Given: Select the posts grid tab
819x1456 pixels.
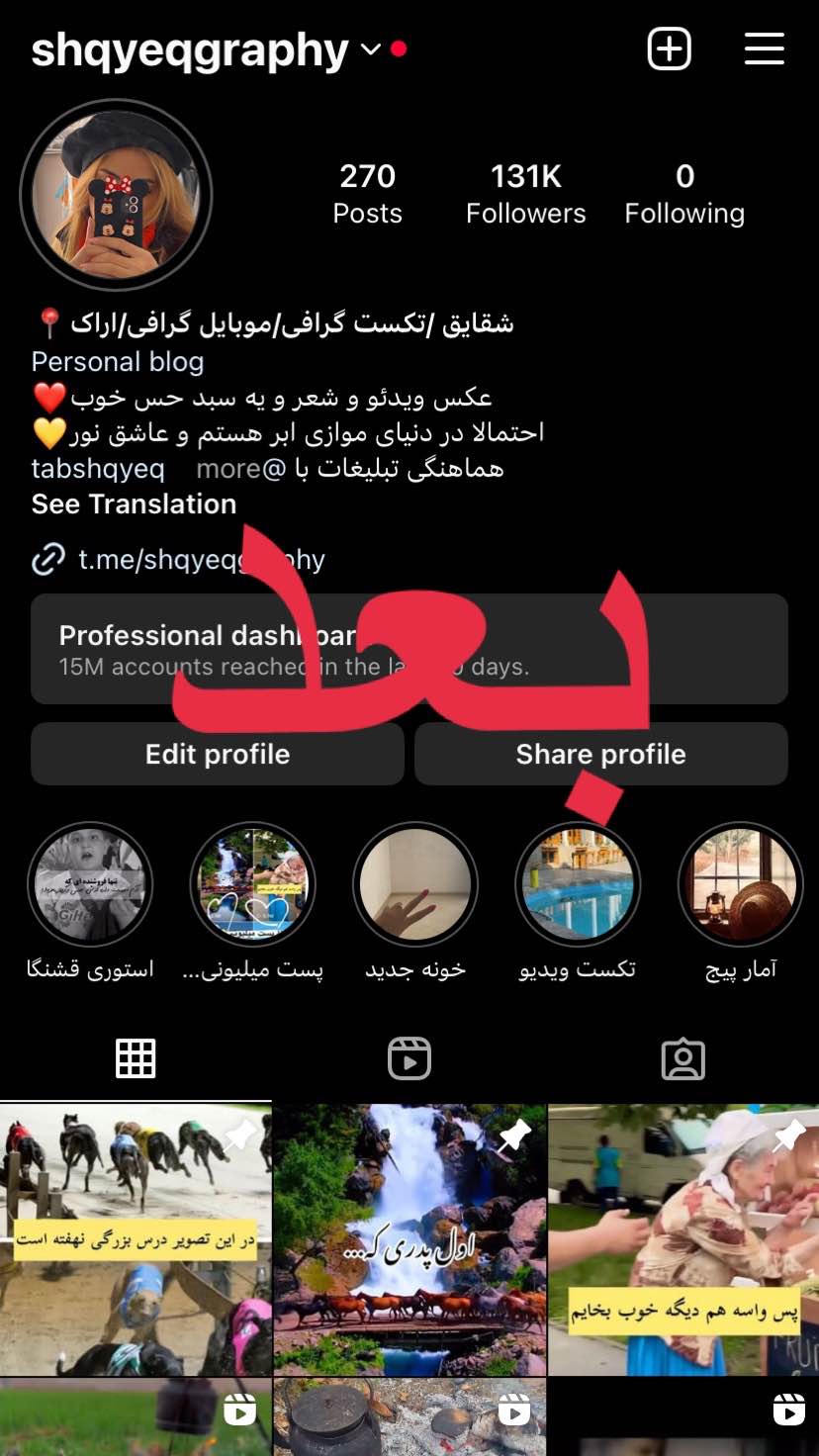Looking at the screenshot, I should [x=136, y=1058].
